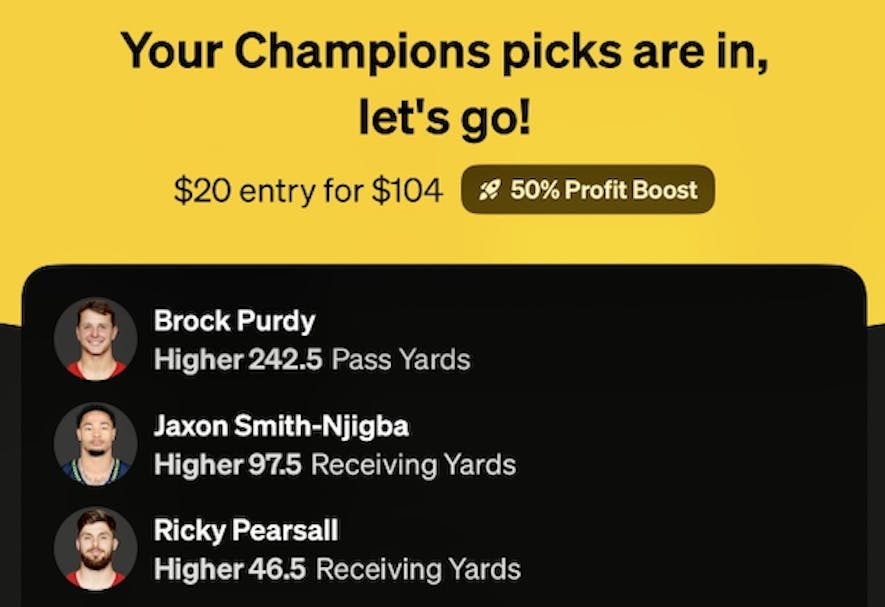885x607 pixels.
Task: Tap the 50% Profit Boost badge
Action: 588,190
